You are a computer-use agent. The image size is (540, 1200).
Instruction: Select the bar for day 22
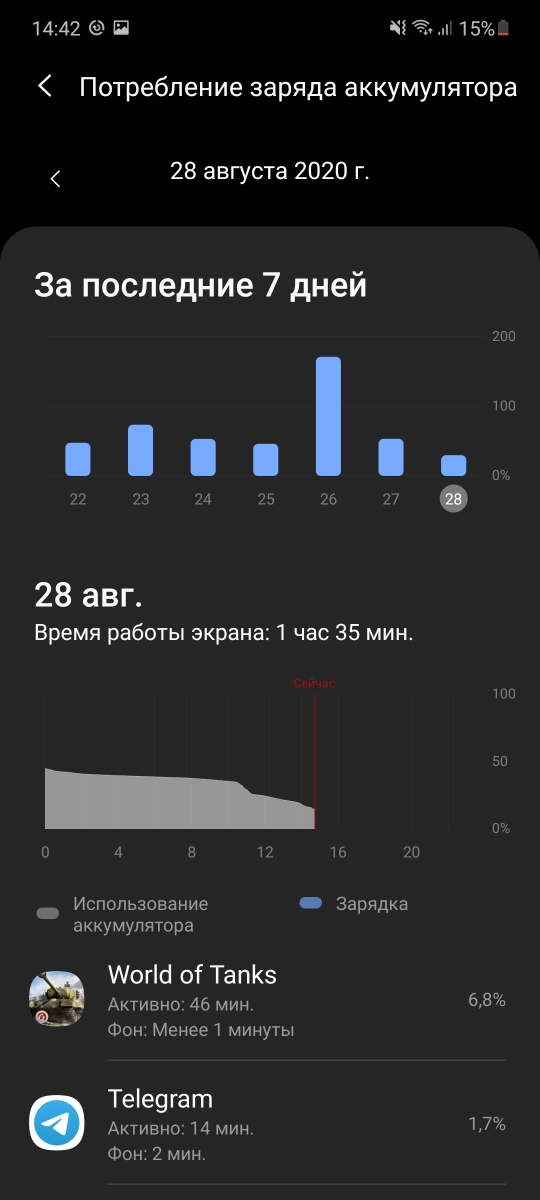[78, 459]
